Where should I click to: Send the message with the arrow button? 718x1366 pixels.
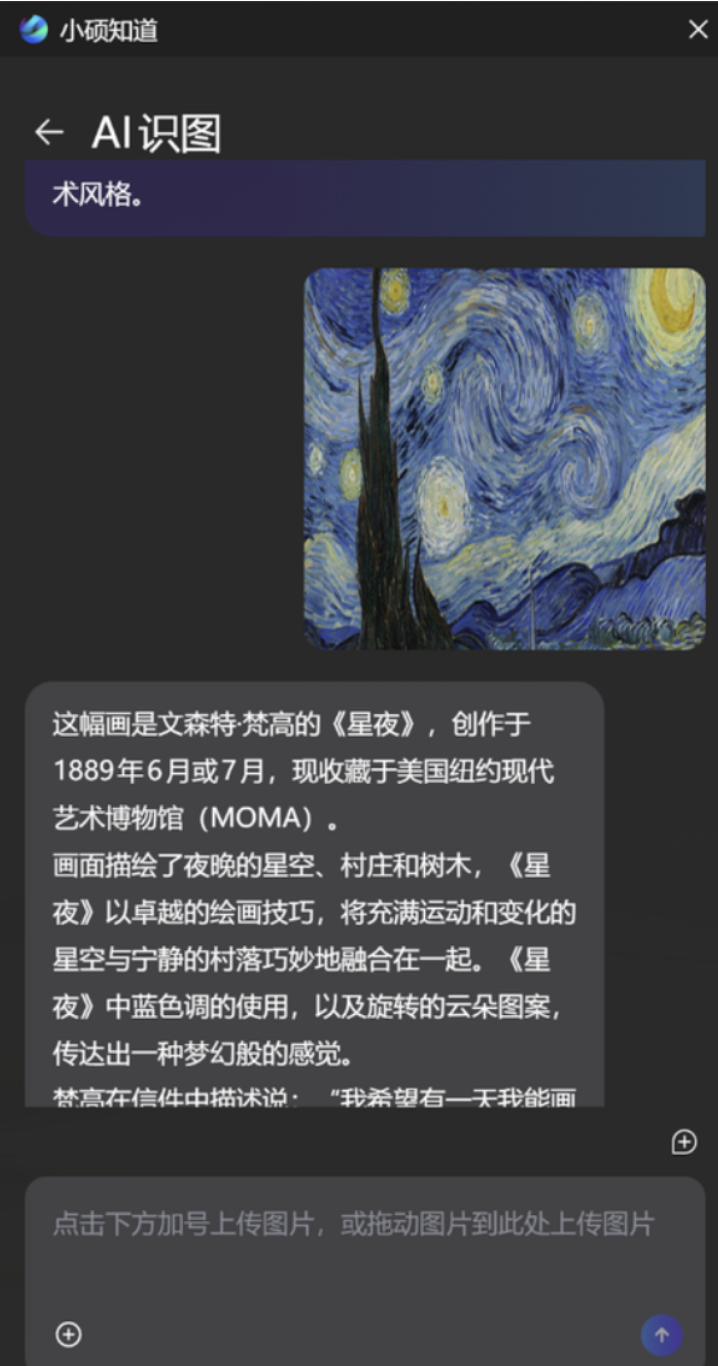662,1335
